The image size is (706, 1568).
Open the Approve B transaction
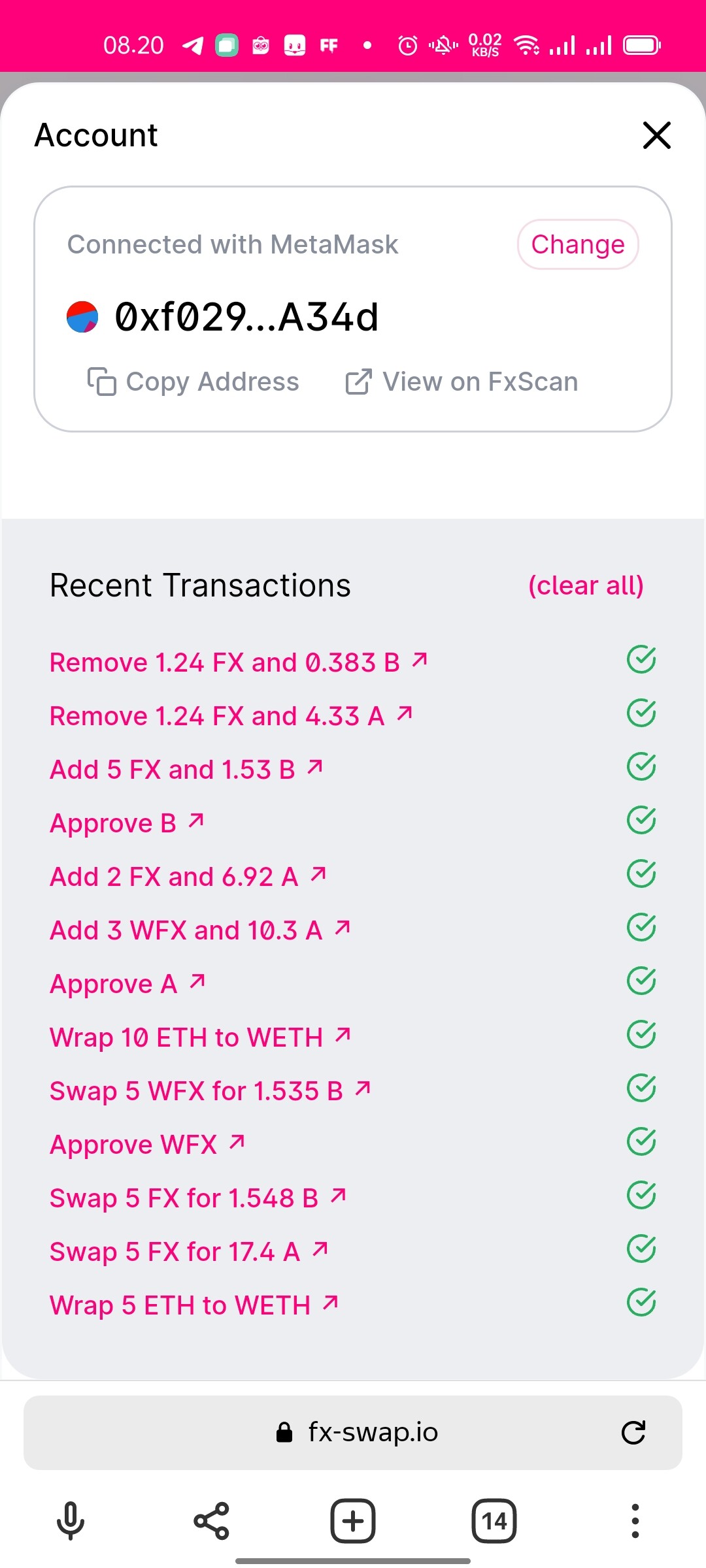coord(127,823)
